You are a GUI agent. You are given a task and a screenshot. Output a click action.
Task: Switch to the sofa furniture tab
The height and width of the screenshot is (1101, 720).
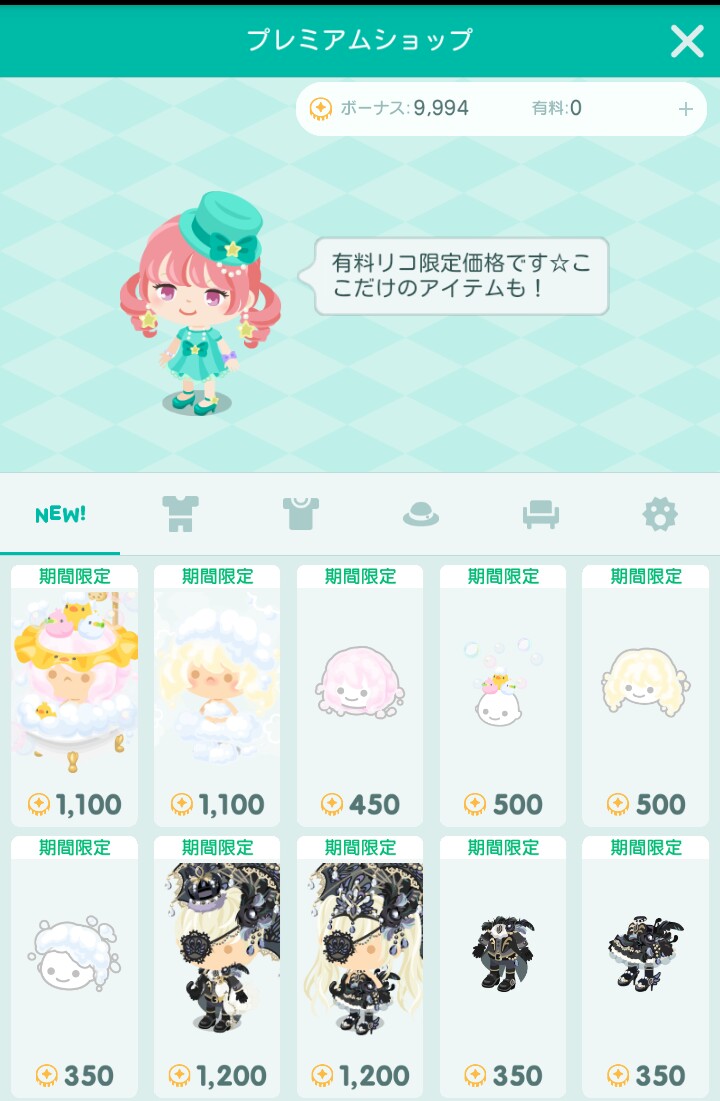(541, 515)
